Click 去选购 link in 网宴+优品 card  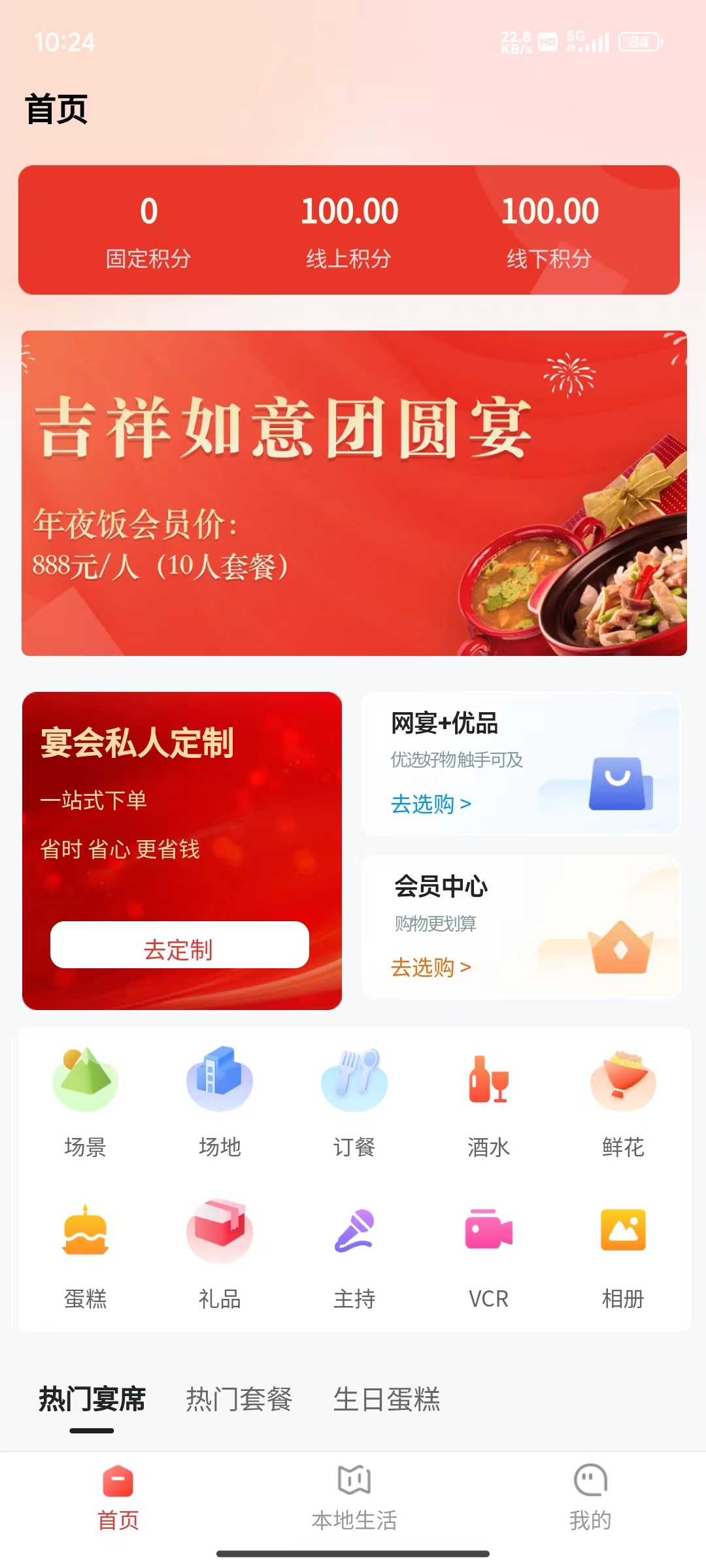(x=424, y=805)
